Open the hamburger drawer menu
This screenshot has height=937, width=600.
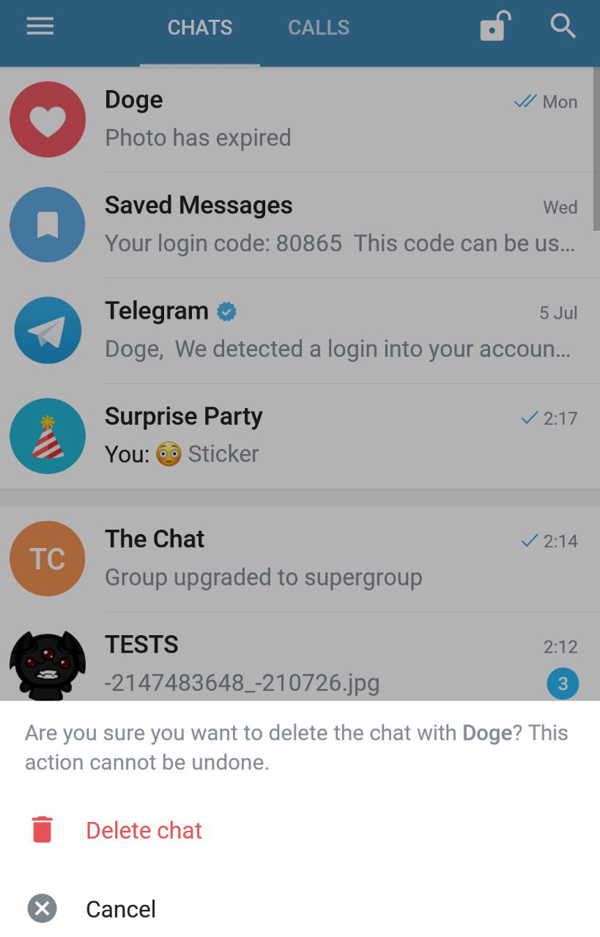[x=40, y=27]
